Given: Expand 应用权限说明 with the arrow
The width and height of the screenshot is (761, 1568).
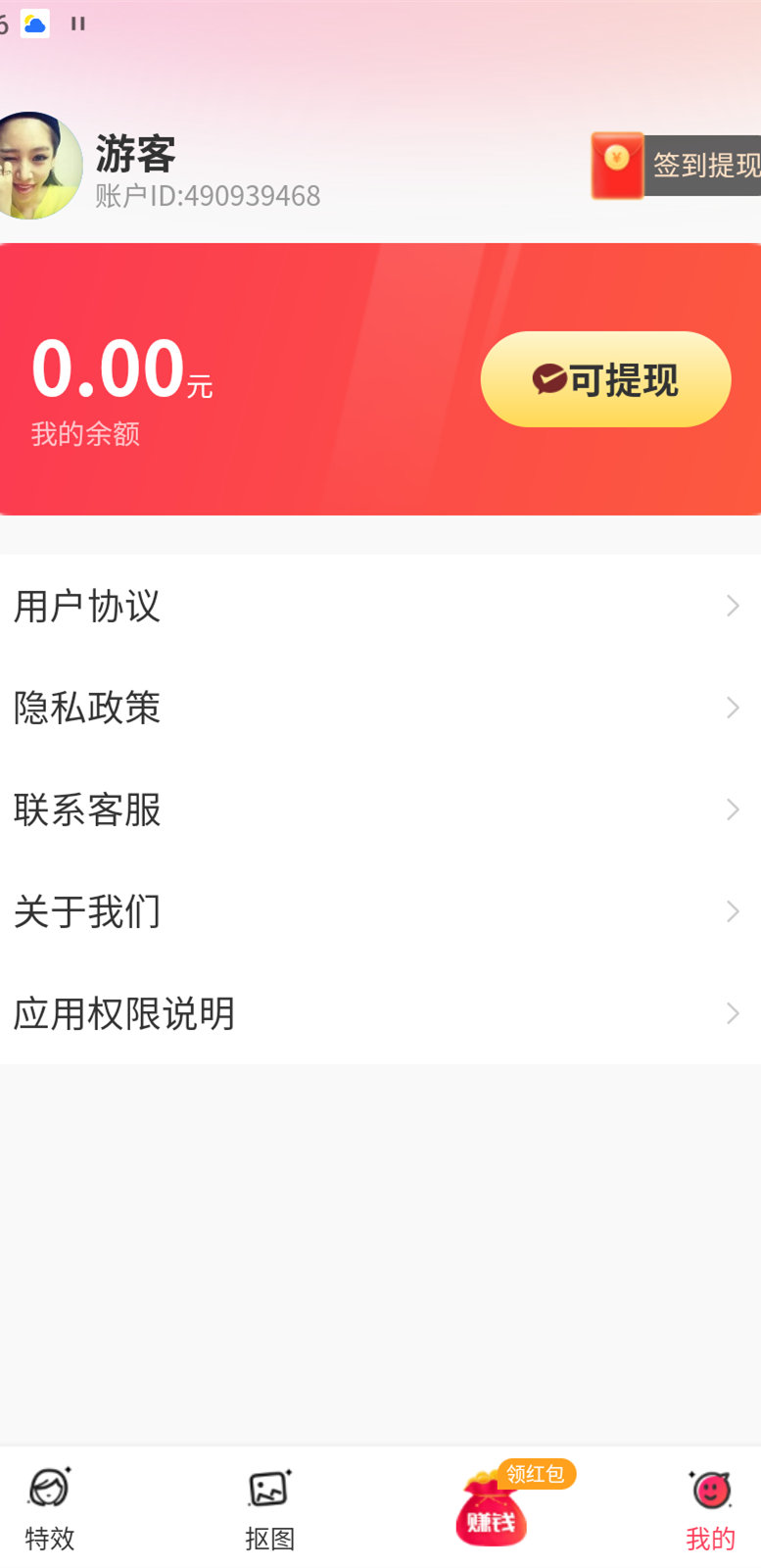Looking at the screenshot, I should [x=734, y=1013].
